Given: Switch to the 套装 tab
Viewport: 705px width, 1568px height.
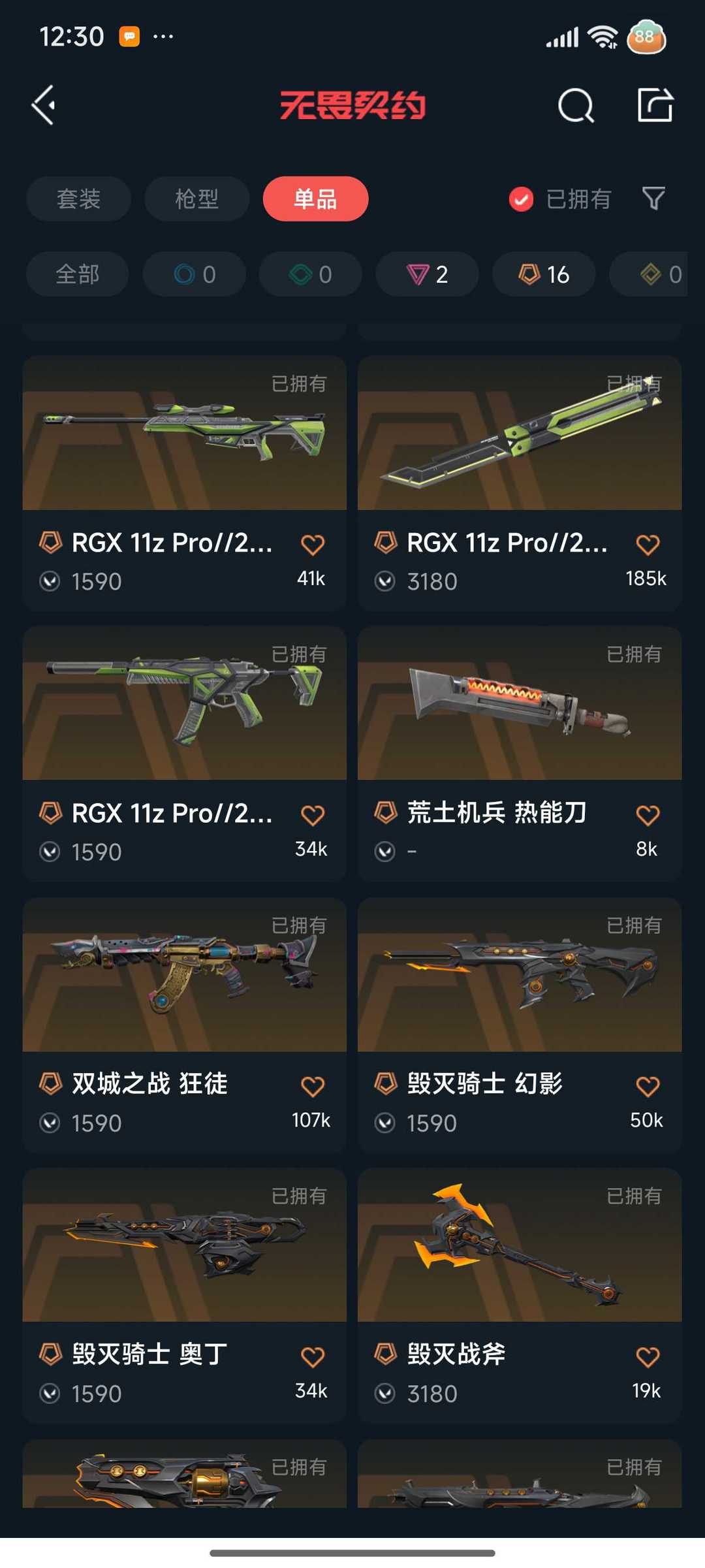Looking at the screenshot, I should pos(78,199).
